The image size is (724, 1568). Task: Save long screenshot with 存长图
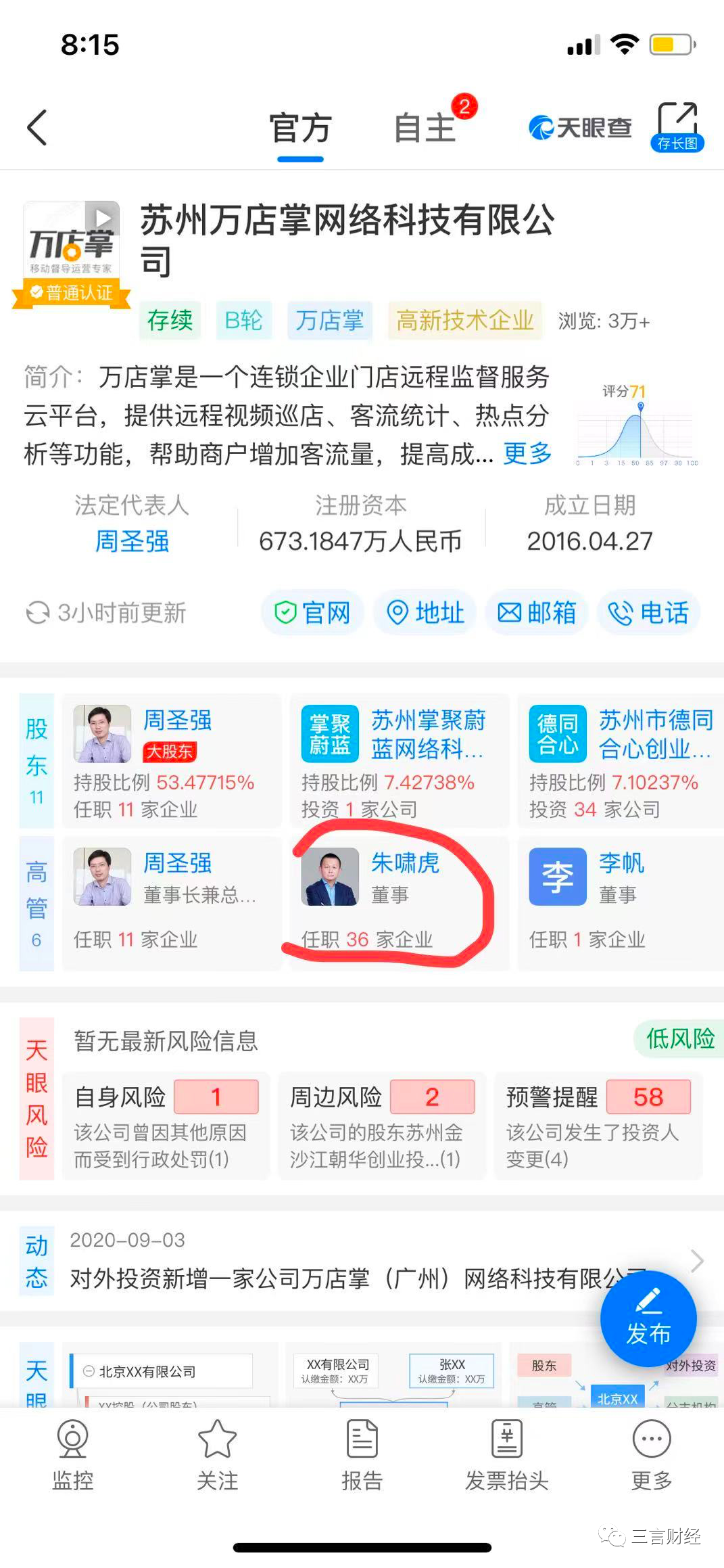pyautogui.click(x=677, y=127)
